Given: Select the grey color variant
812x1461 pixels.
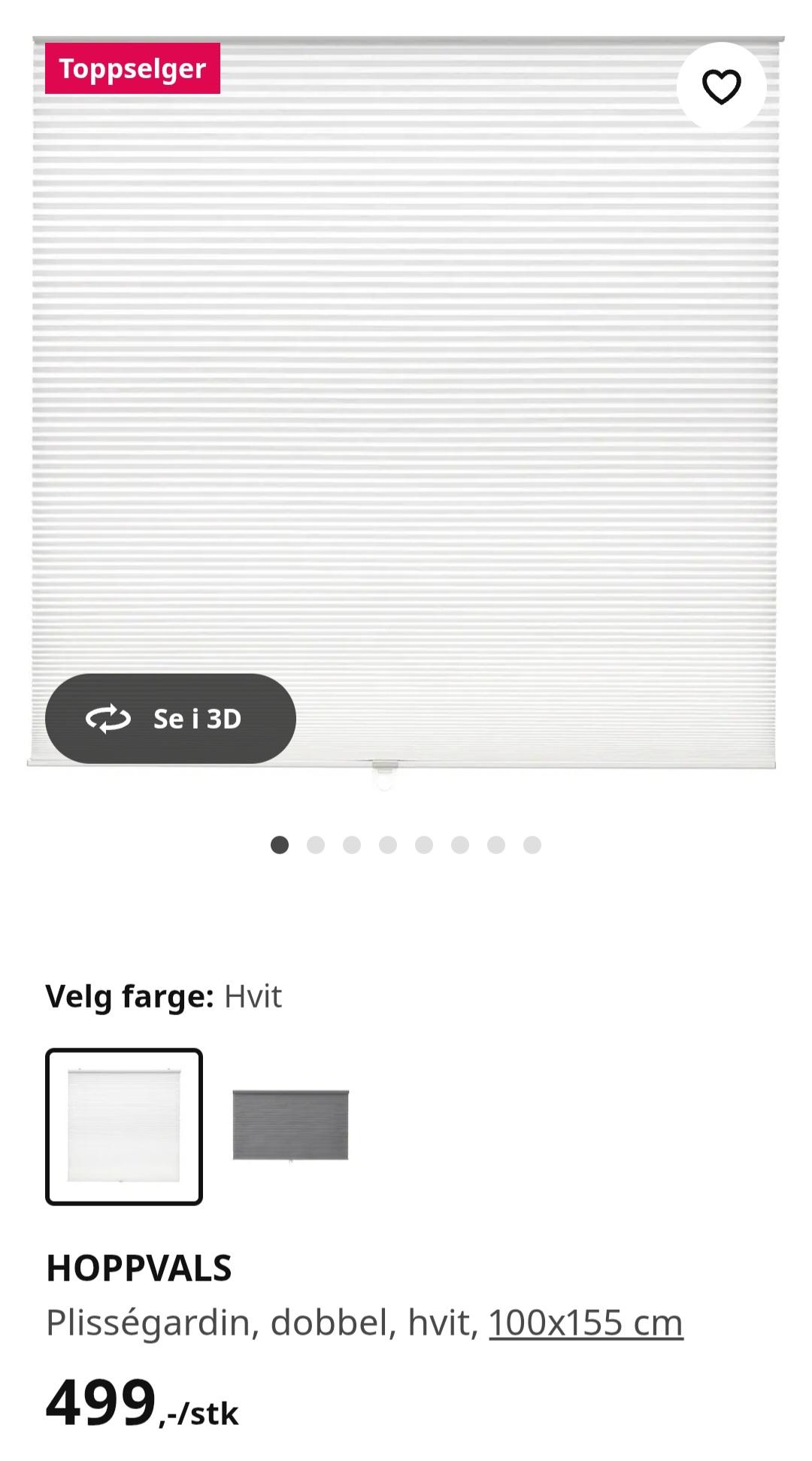Looking at the screenshot, I should click(290, 1125).
